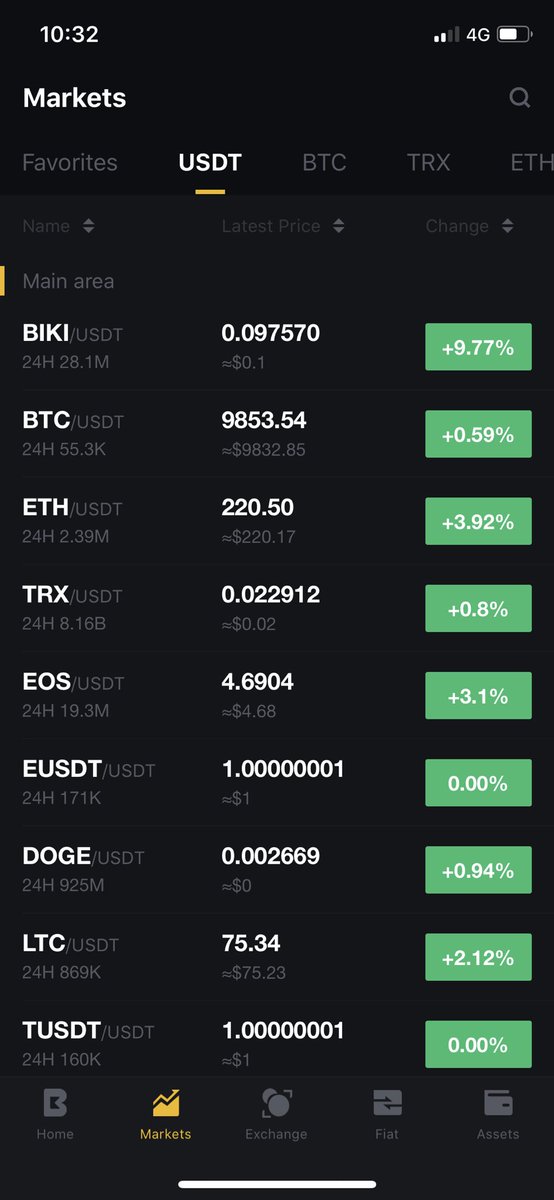
Task: Open the Assets tab
Action: (498, 1114)
